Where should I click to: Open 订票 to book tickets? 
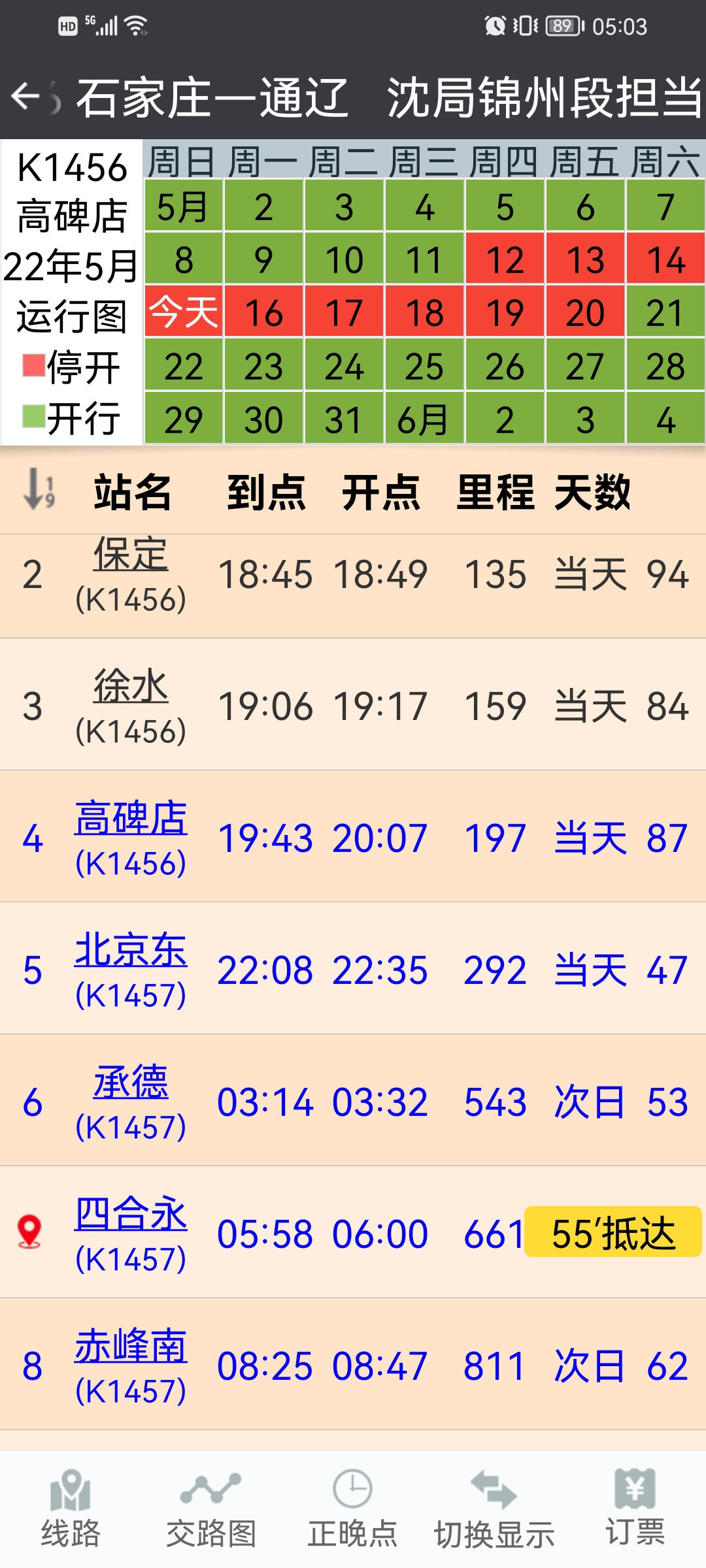pyautogui.click(x=635, y=1509)
